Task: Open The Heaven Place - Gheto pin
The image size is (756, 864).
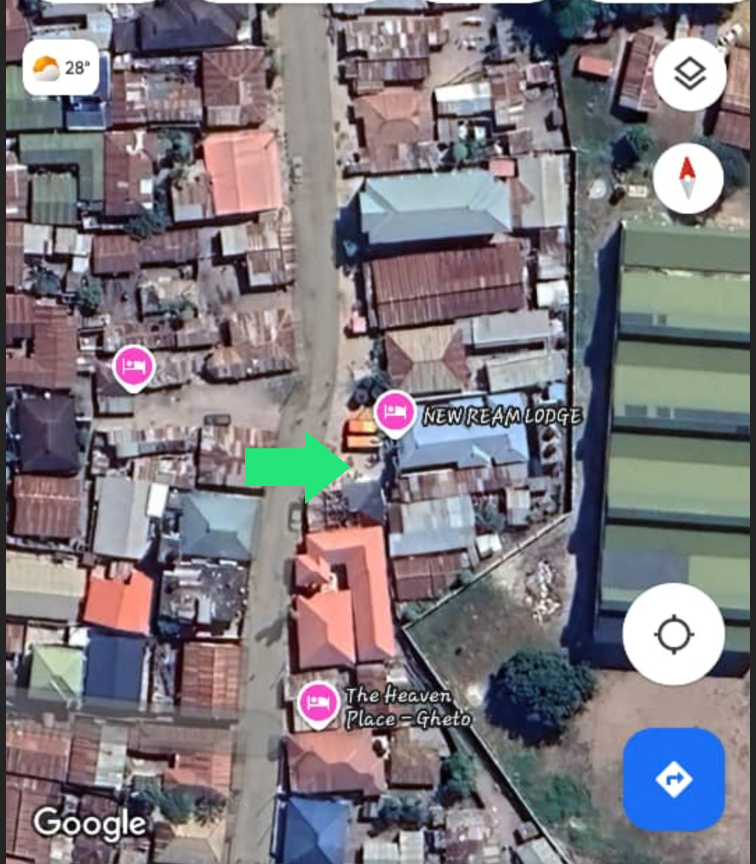Action: (319, 702)
